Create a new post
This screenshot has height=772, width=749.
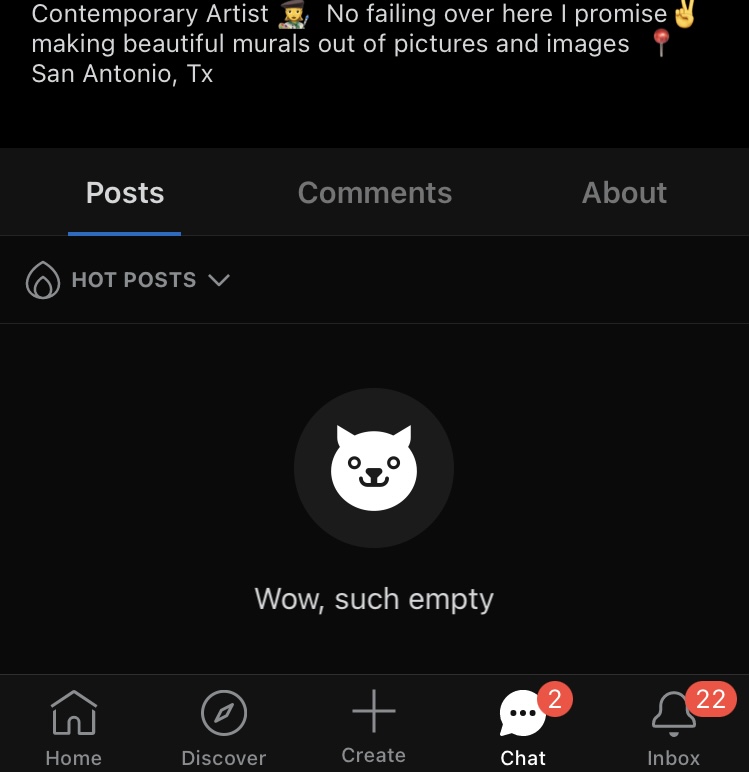tap(374, 727)
